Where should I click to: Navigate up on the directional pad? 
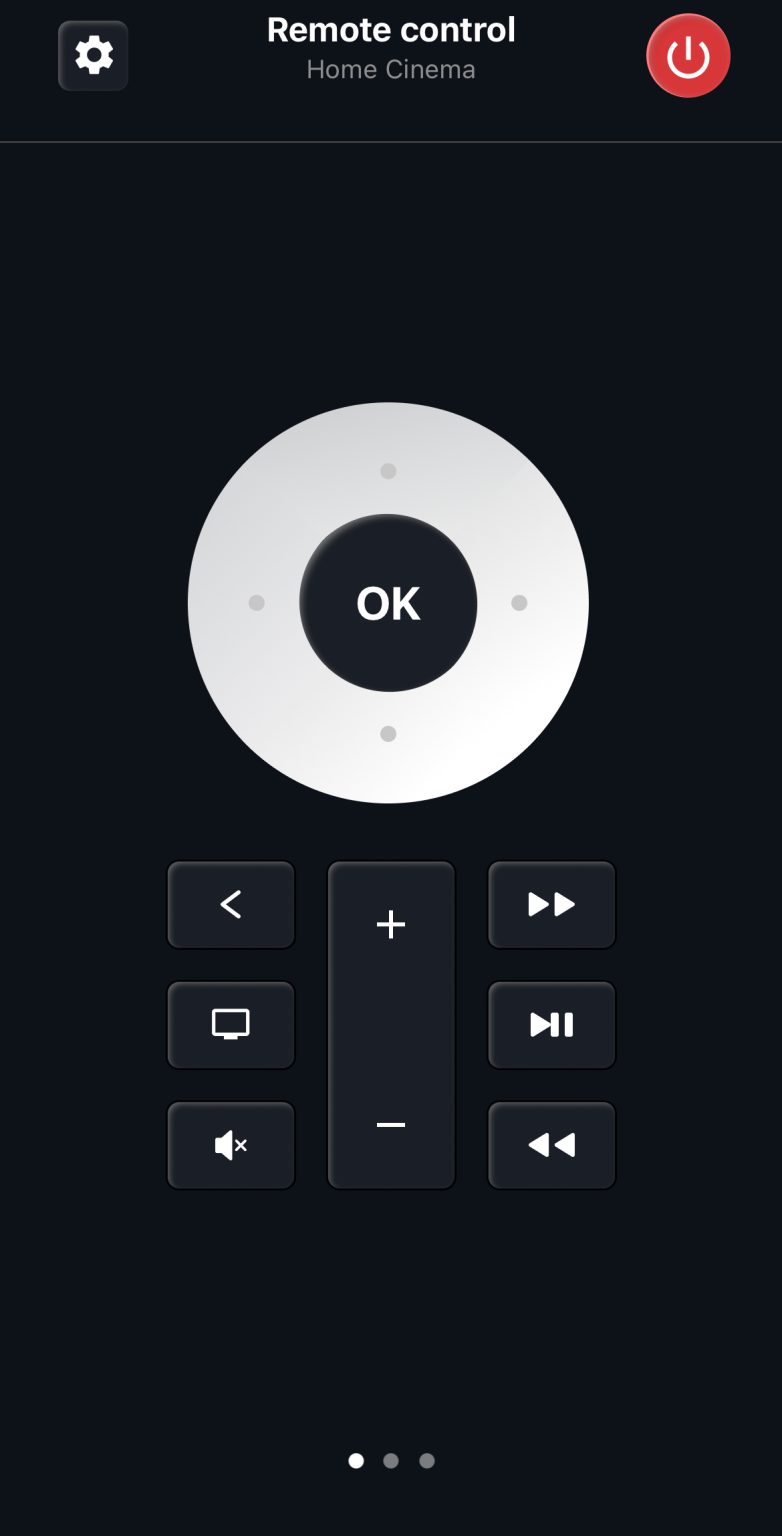(387, 470)
